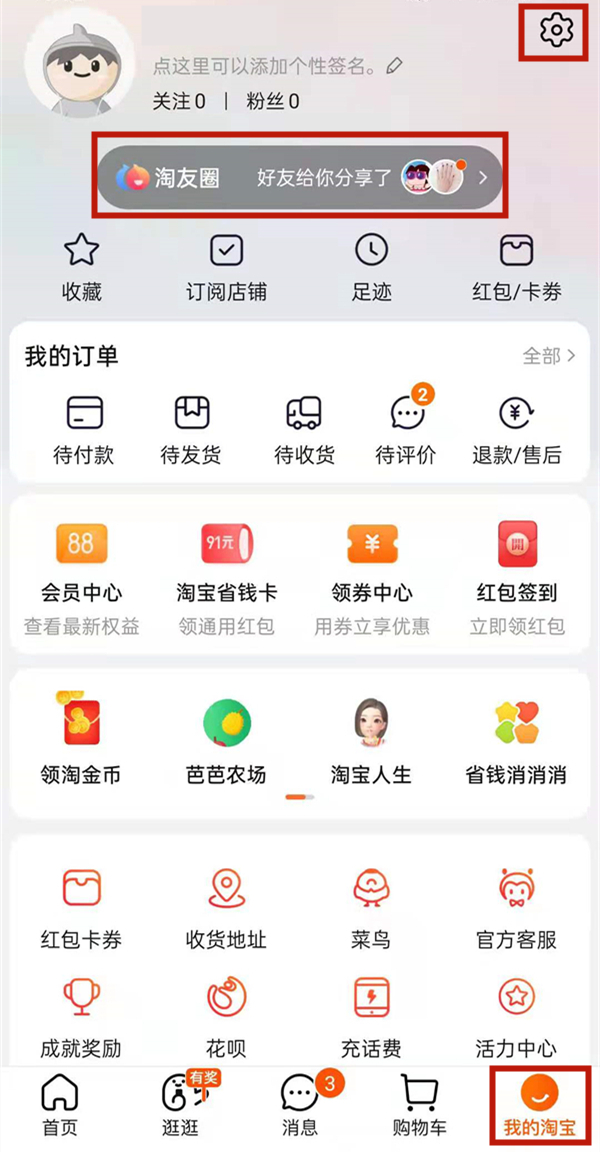Image resolution: width=600 pixels, height=1152 pixels.
Task: Switch to the 消息 messages tab
Action: pos(300,1106)
